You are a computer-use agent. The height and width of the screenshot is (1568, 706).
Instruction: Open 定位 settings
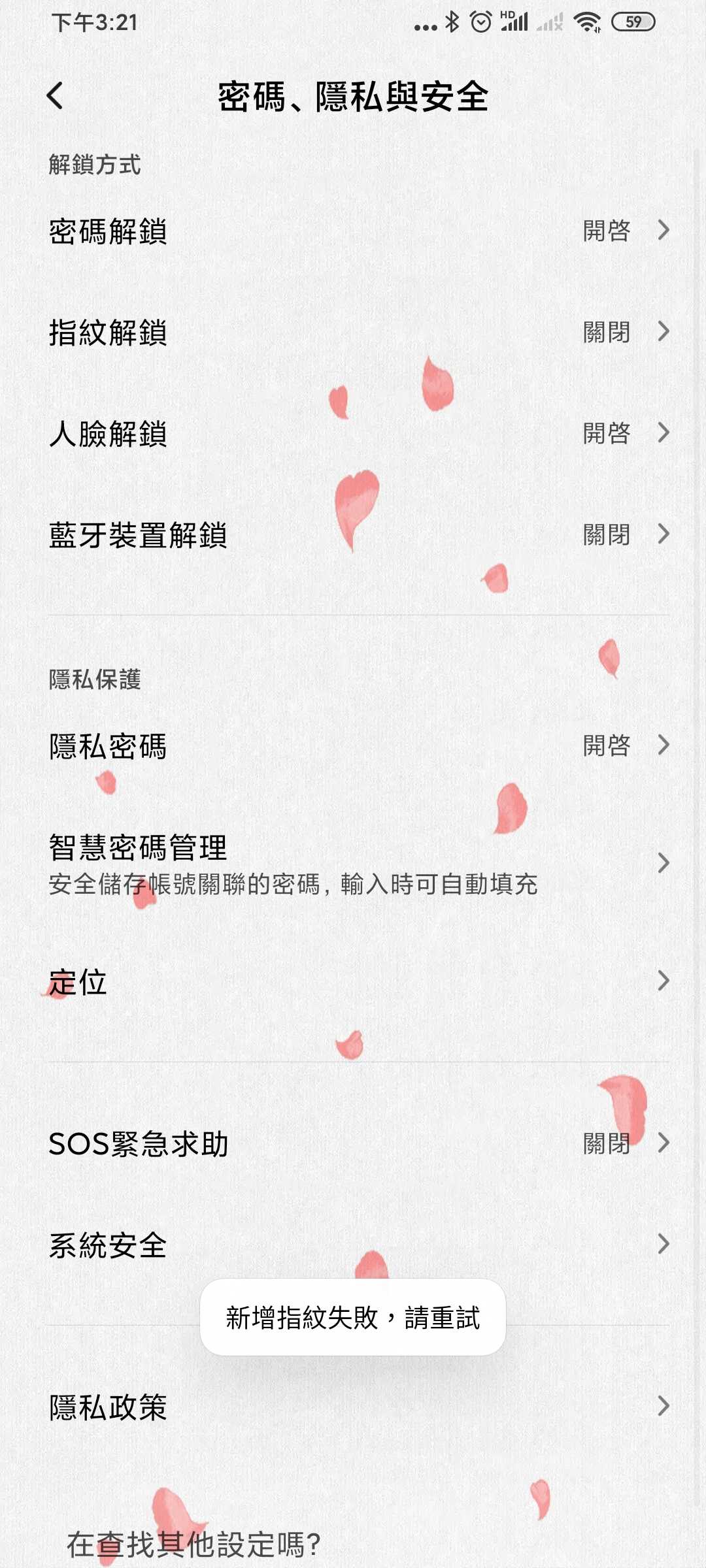(353, 981)
